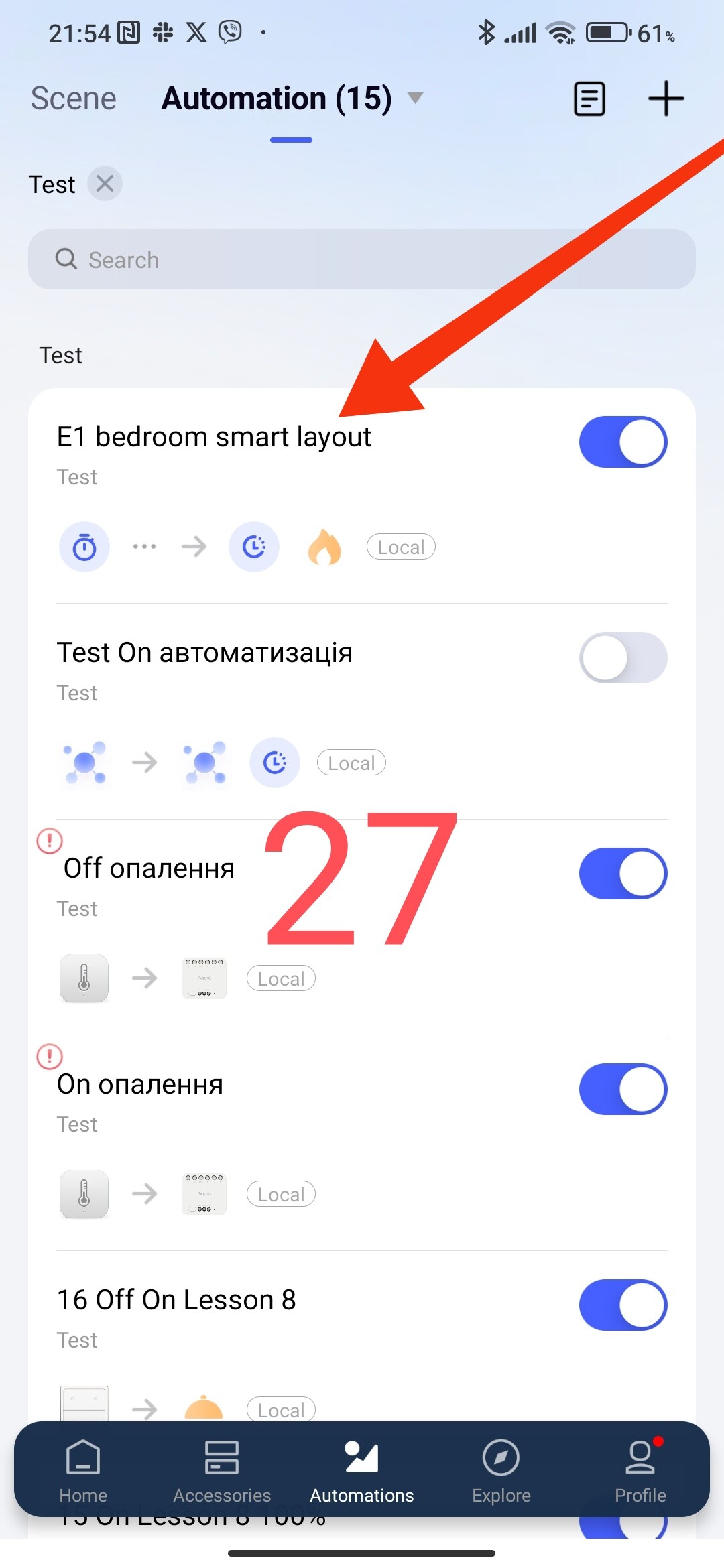Open the E1 bedroom smart layout automation
Viewport: 724px width, 1568px height.
215,438
